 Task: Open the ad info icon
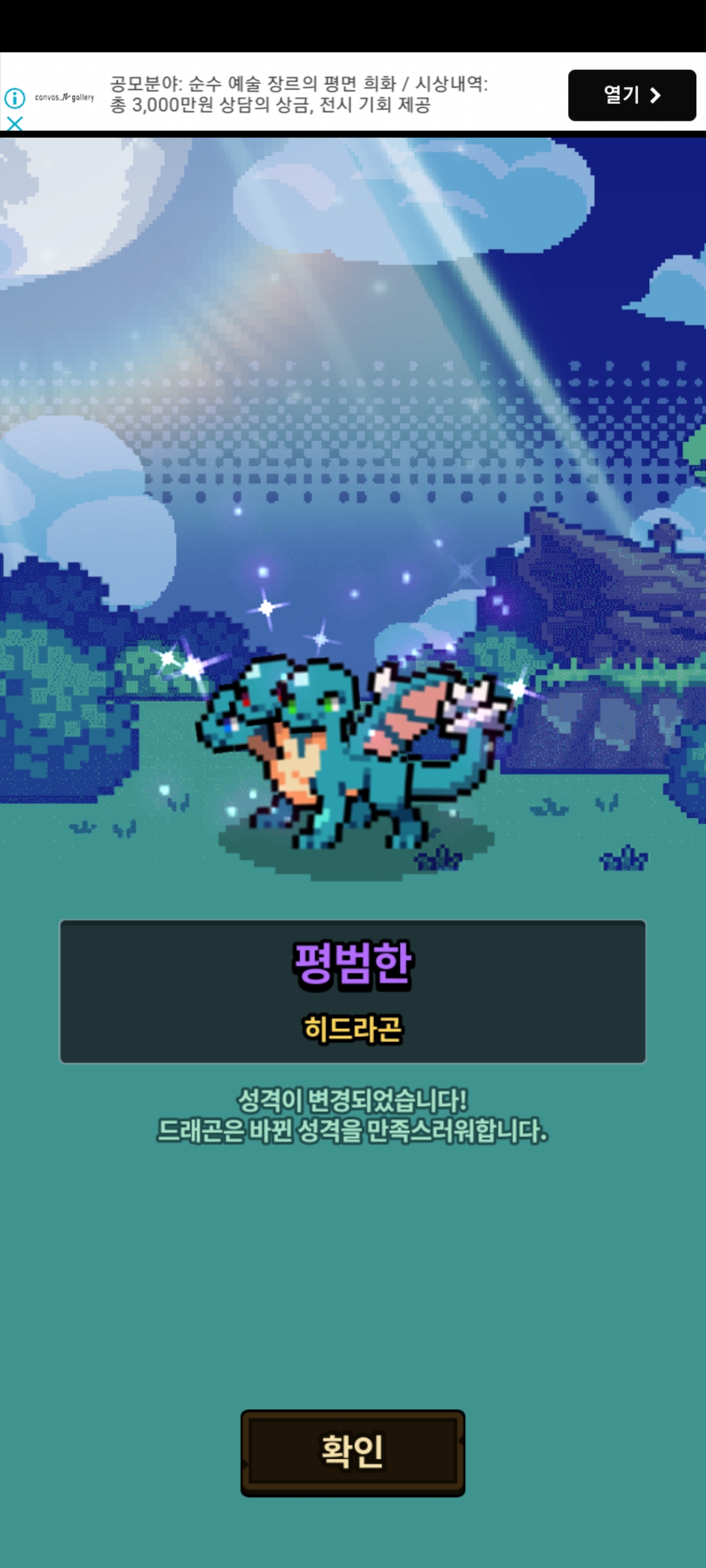pyautogui.click(x=14, y=98)
